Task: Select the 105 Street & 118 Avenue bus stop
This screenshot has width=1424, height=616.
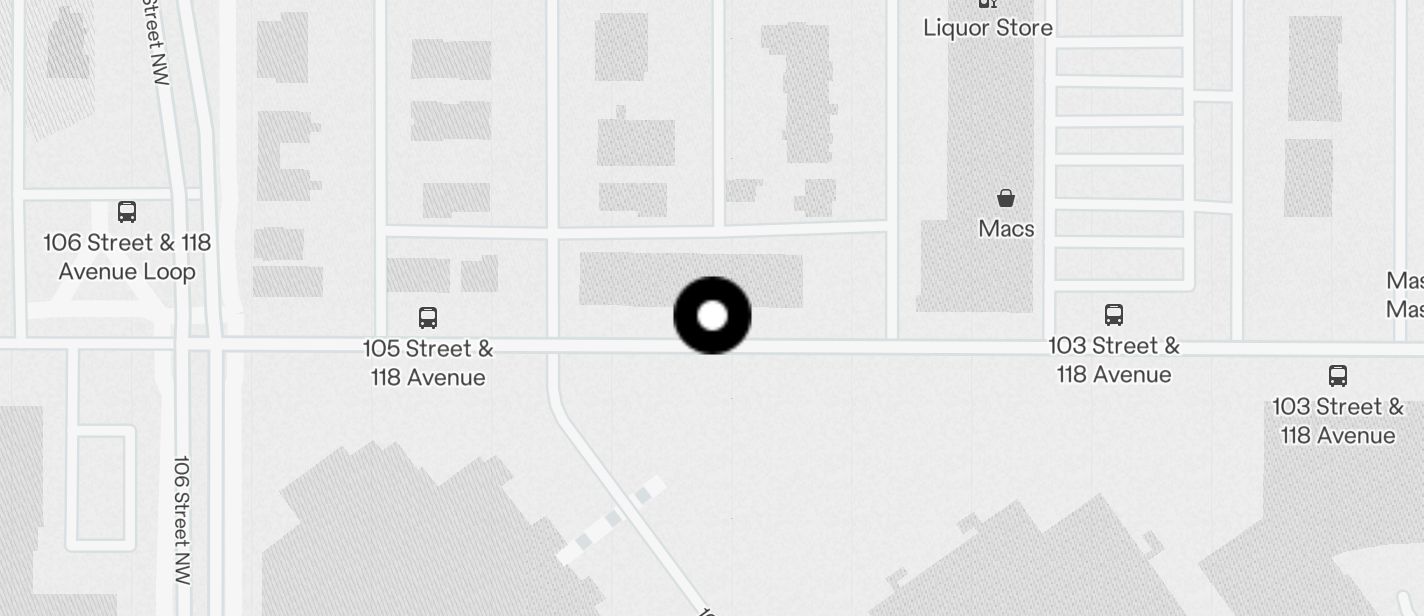Action: tap(428, 318)
